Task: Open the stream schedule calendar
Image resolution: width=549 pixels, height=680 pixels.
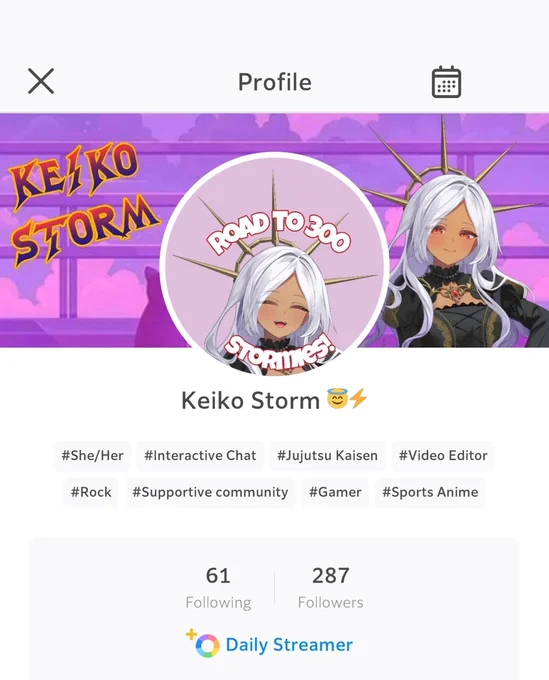Action: [x=446, y=82]
